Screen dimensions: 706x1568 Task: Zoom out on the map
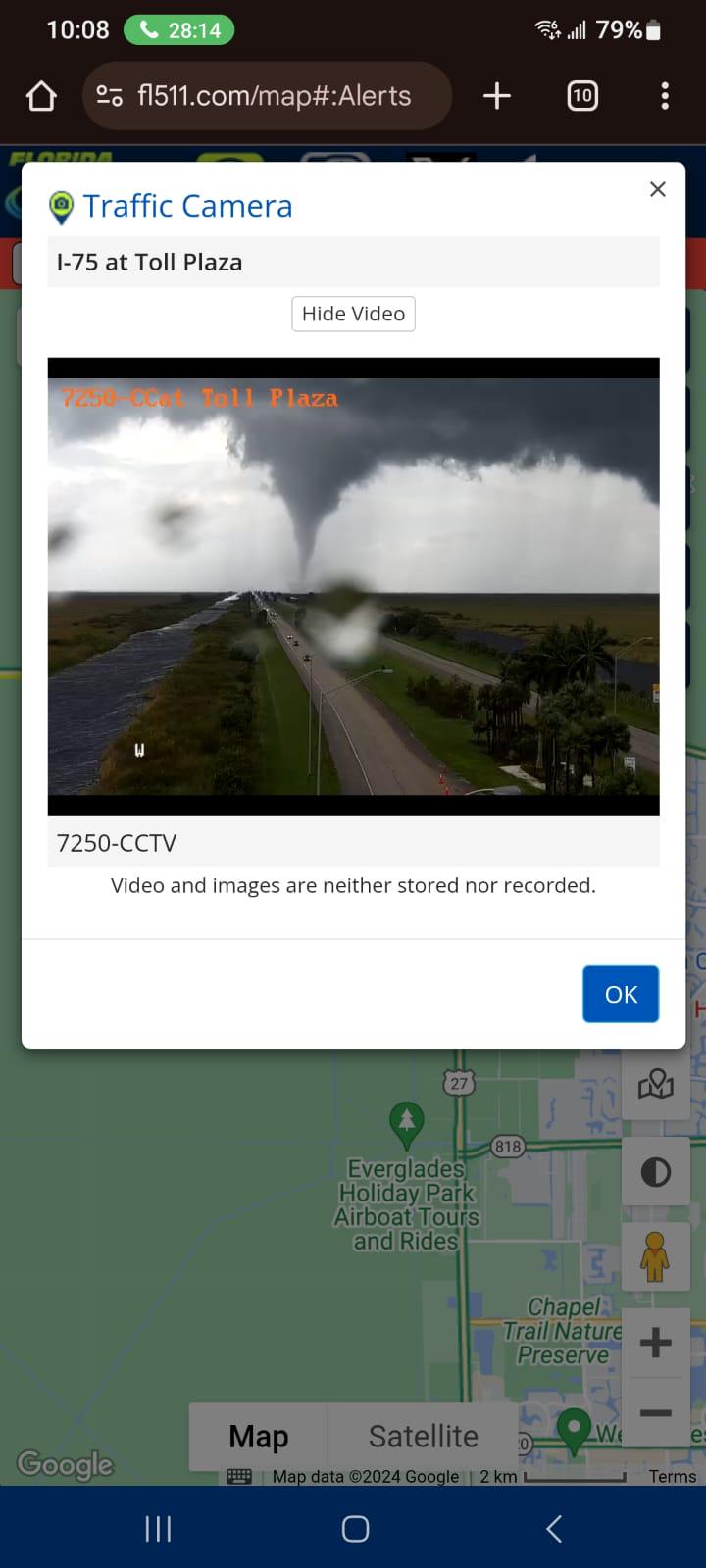point(655,1412)
